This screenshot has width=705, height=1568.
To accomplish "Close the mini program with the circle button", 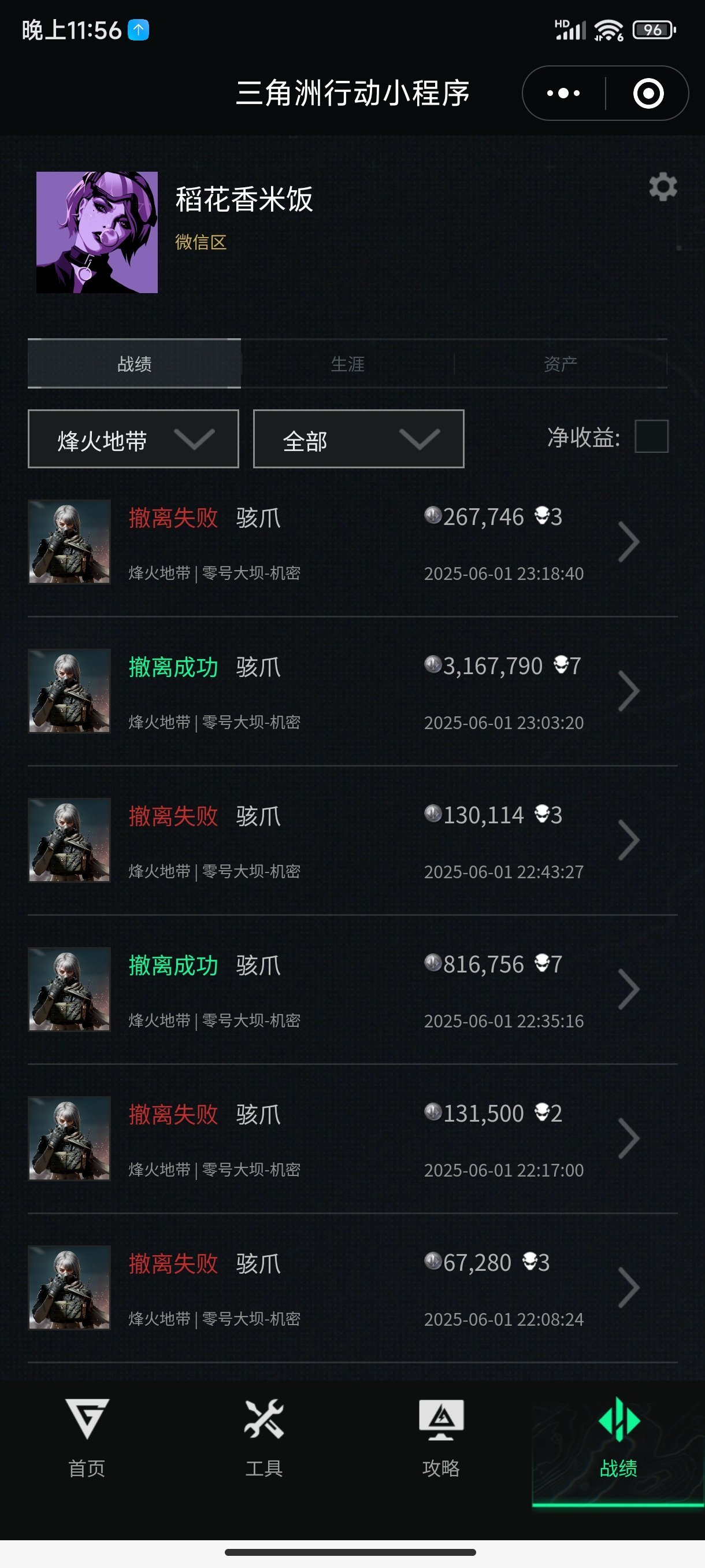I will point(648,93).
